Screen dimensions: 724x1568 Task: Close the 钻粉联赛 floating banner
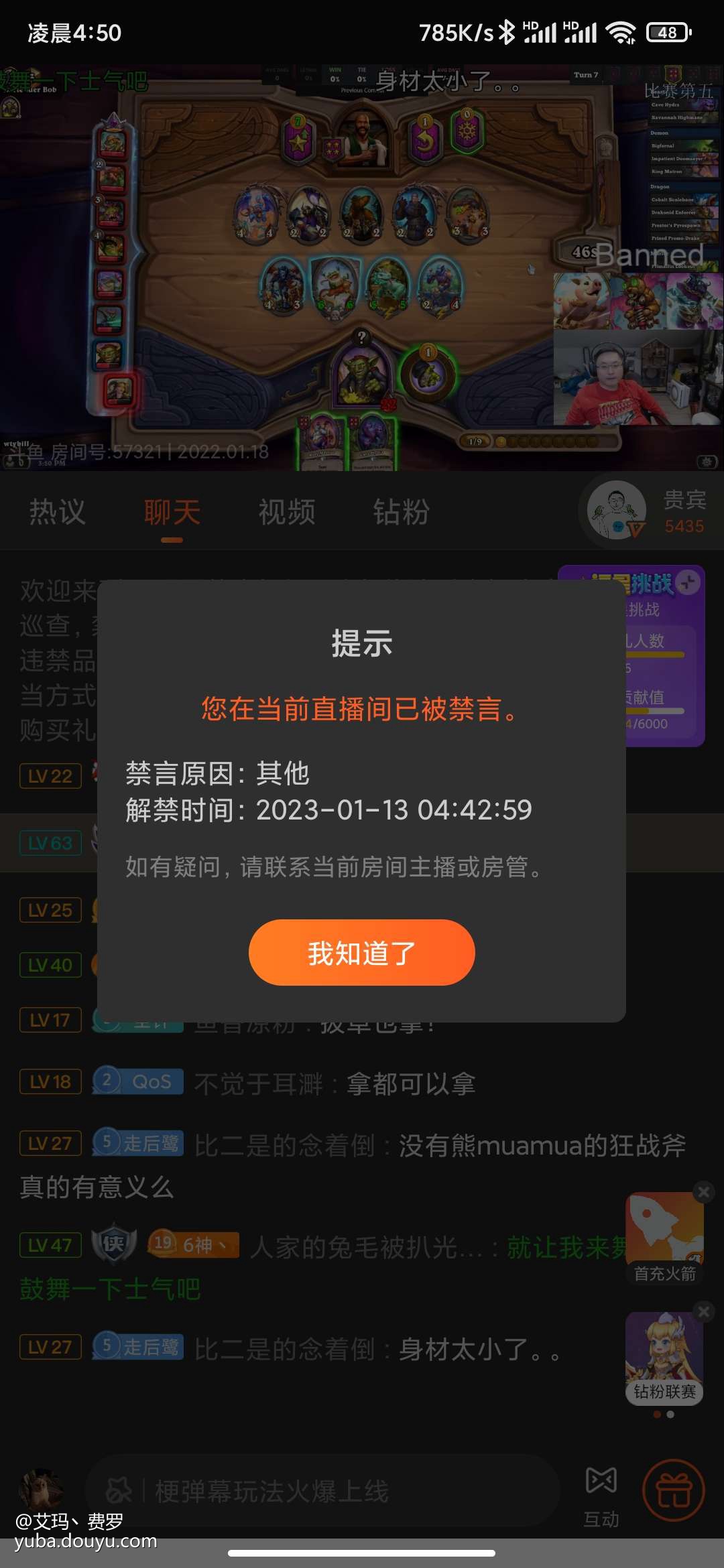tap(704, 1312)
